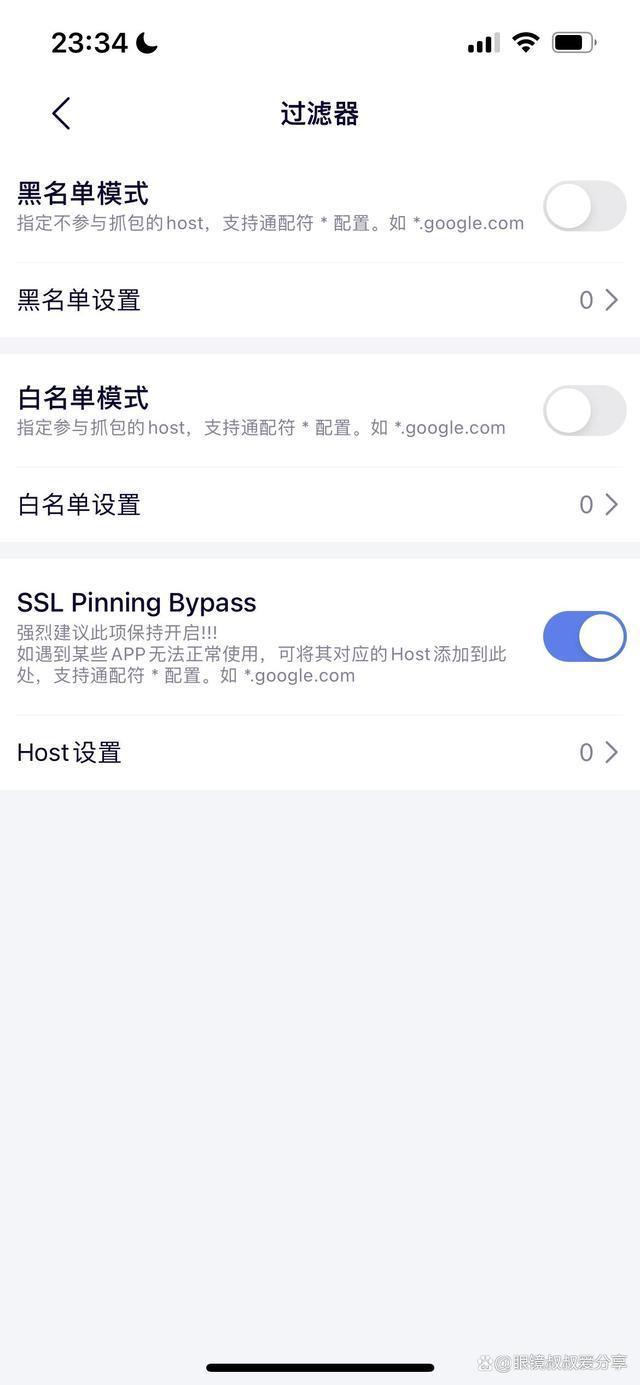Open Host 设置 row
This screenshot has width=640, height=1385.
[x=320, y=752]
